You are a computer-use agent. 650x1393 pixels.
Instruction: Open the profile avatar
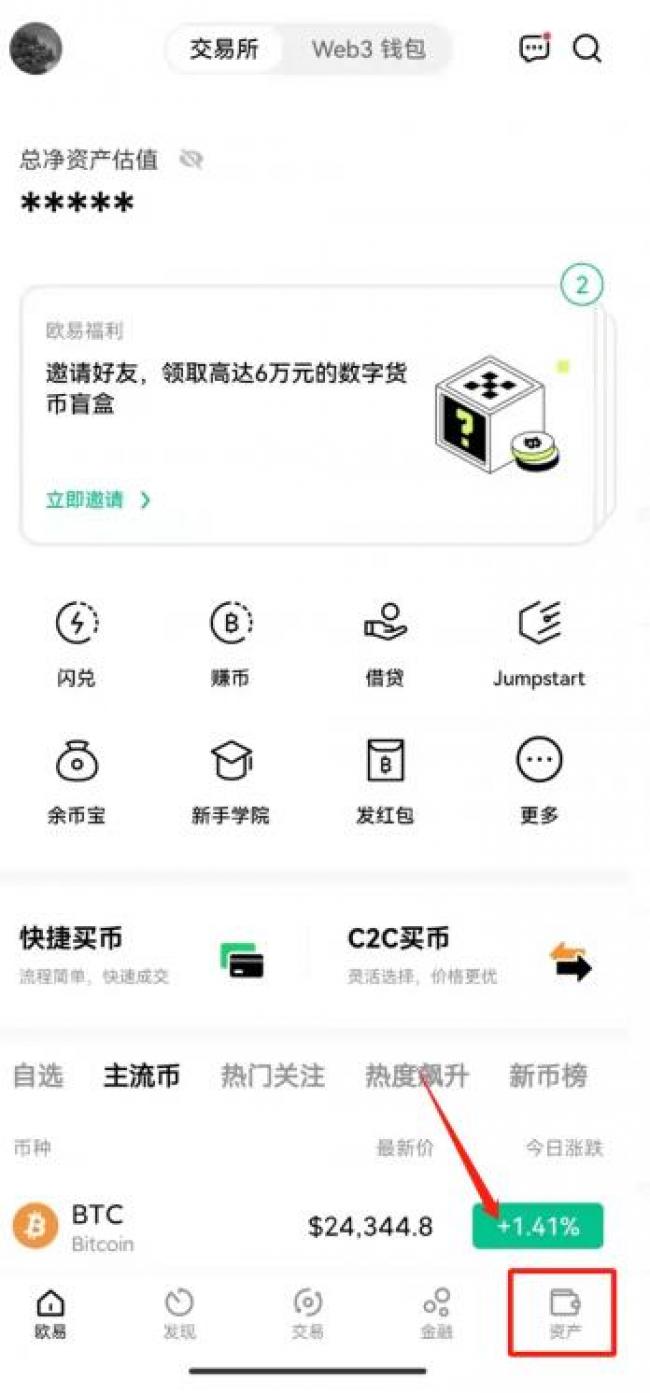tap(36, 48)
